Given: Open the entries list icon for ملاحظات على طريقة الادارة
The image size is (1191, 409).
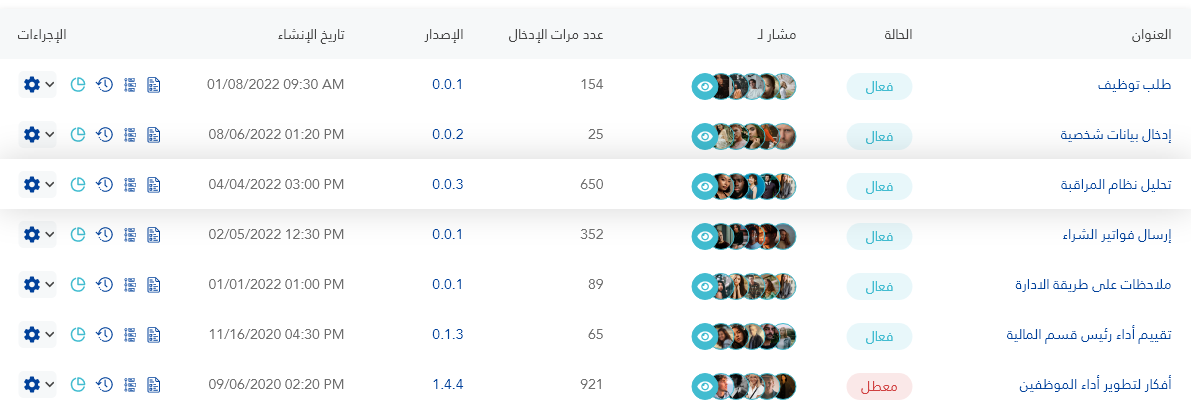Looking at the screenshot, I should pyautogui.click(x=129, y=284).
